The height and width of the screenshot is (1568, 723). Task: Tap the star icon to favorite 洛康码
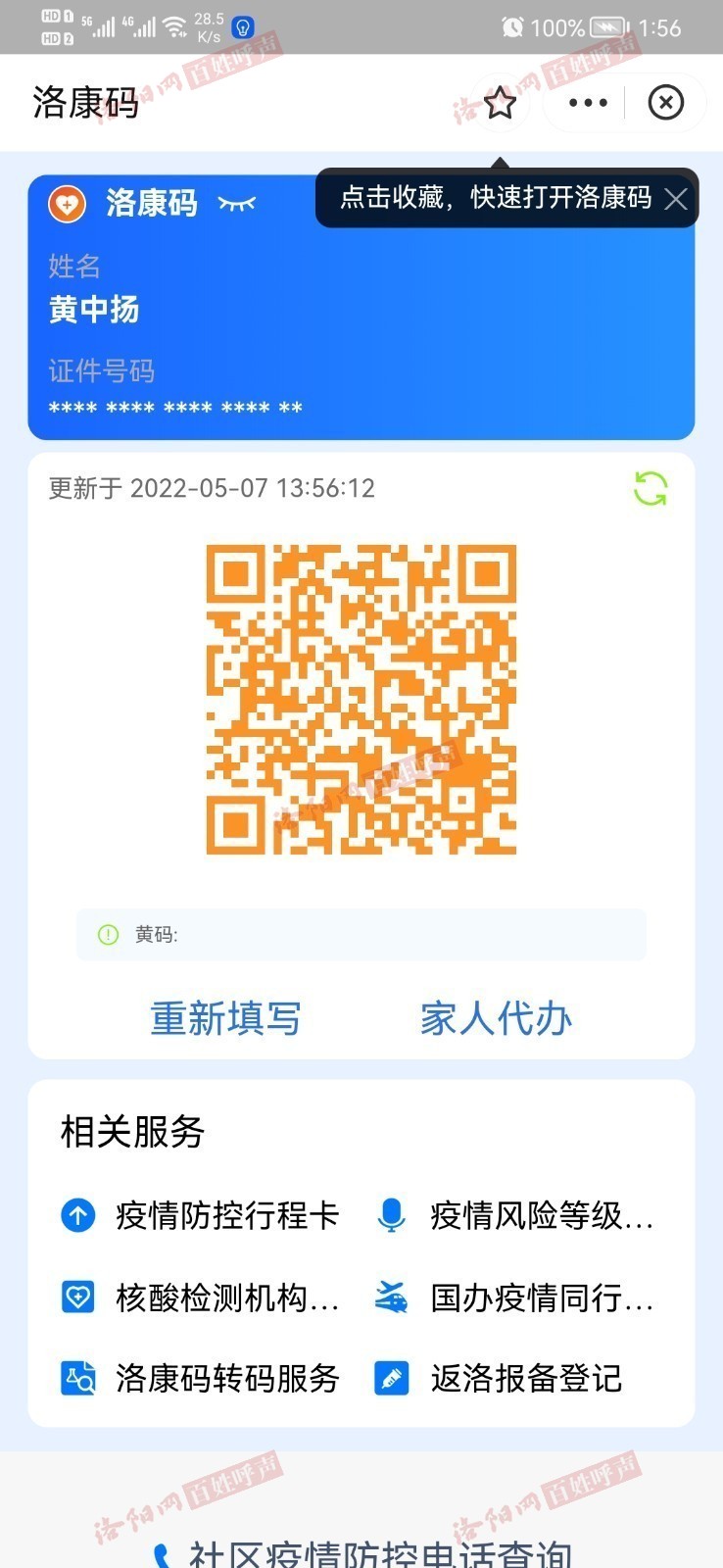pyautogui.click(x=501, y=103)
